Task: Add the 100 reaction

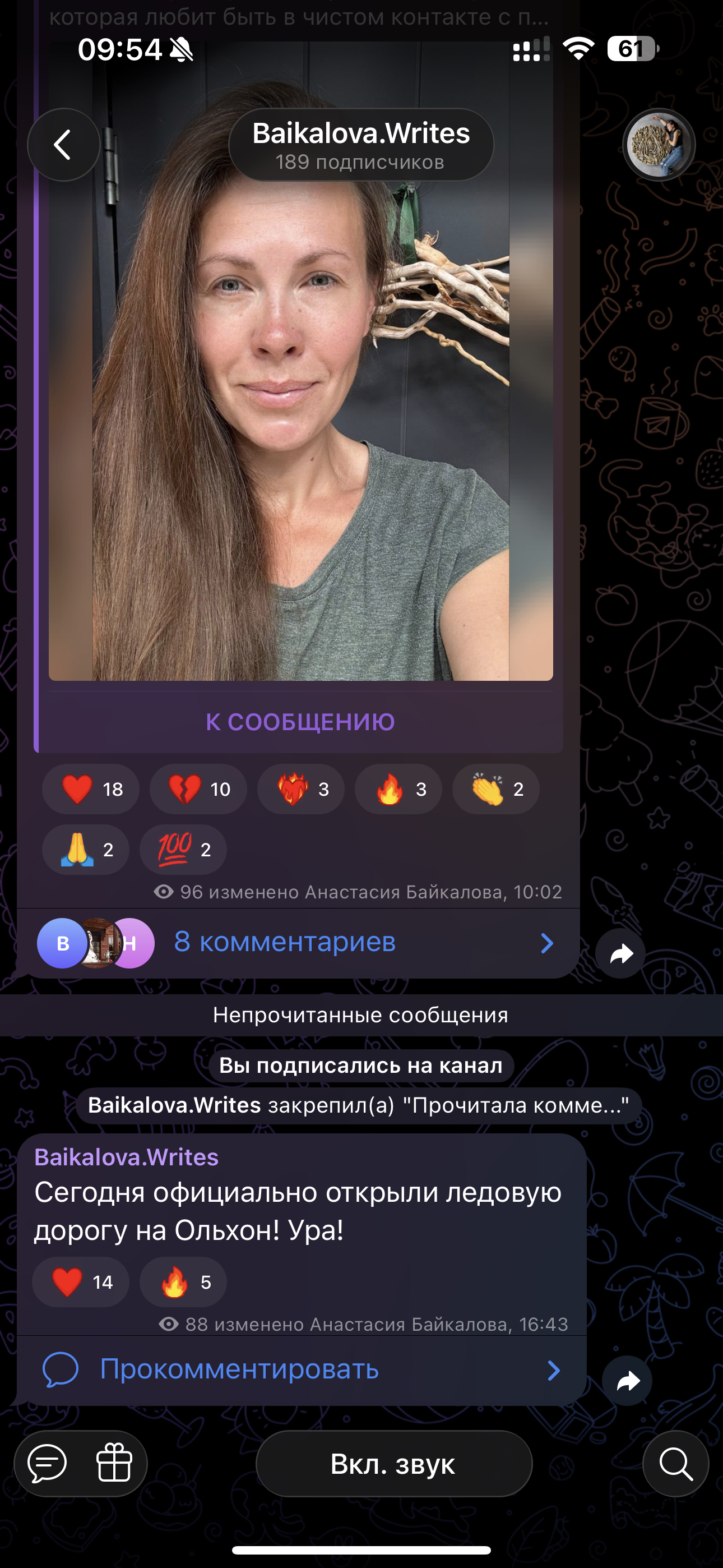Action: point(183,850)
